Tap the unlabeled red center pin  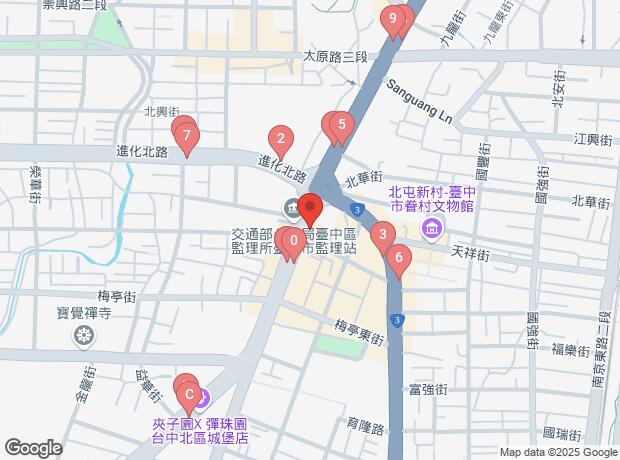(310, 208)
